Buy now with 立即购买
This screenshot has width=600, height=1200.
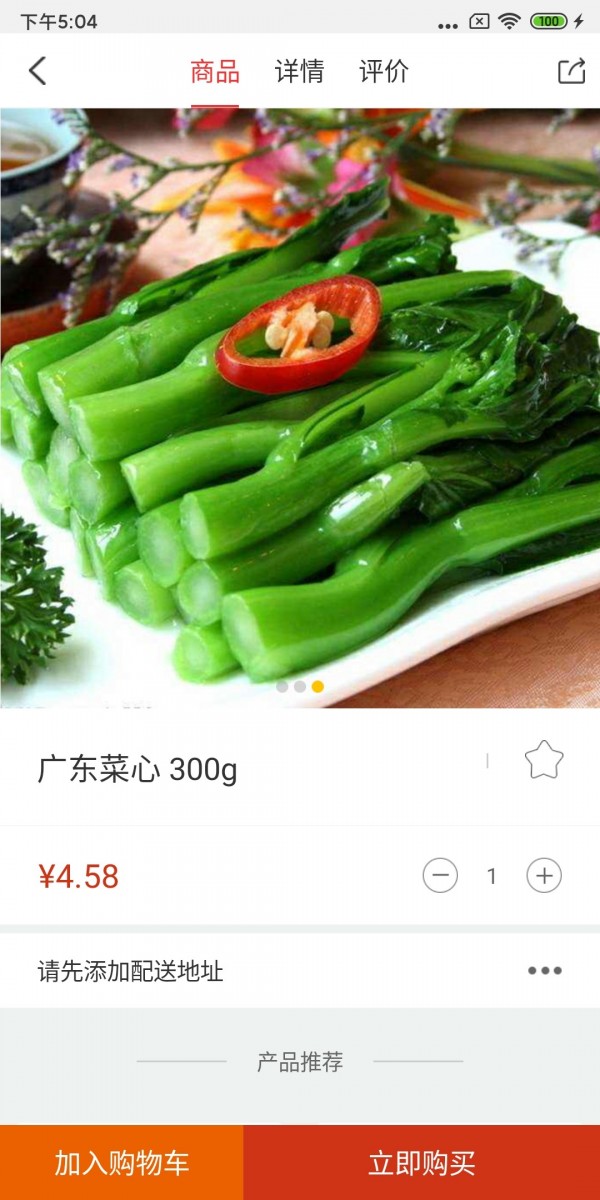421,1163
